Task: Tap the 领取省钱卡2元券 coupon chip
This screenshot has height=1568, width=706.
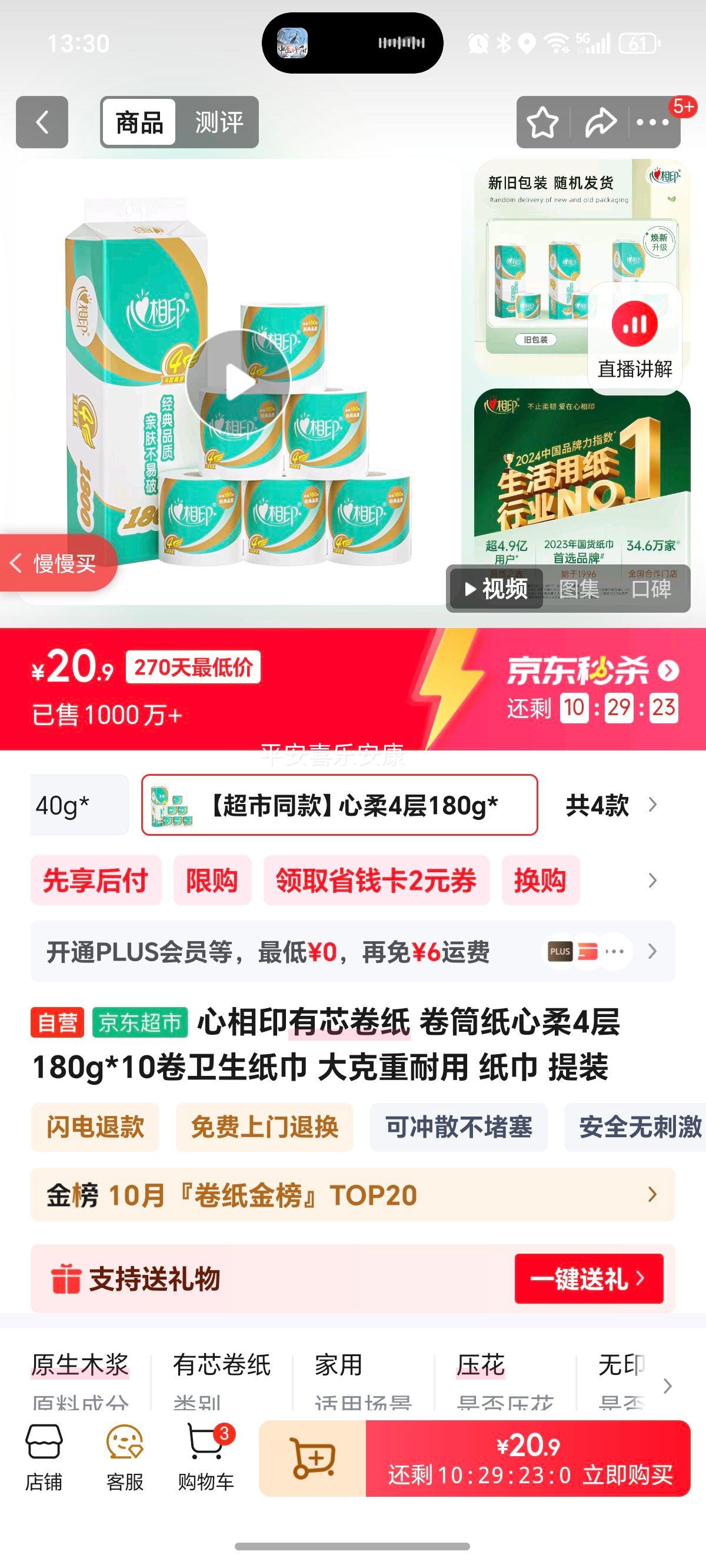Action: [376, 880]
